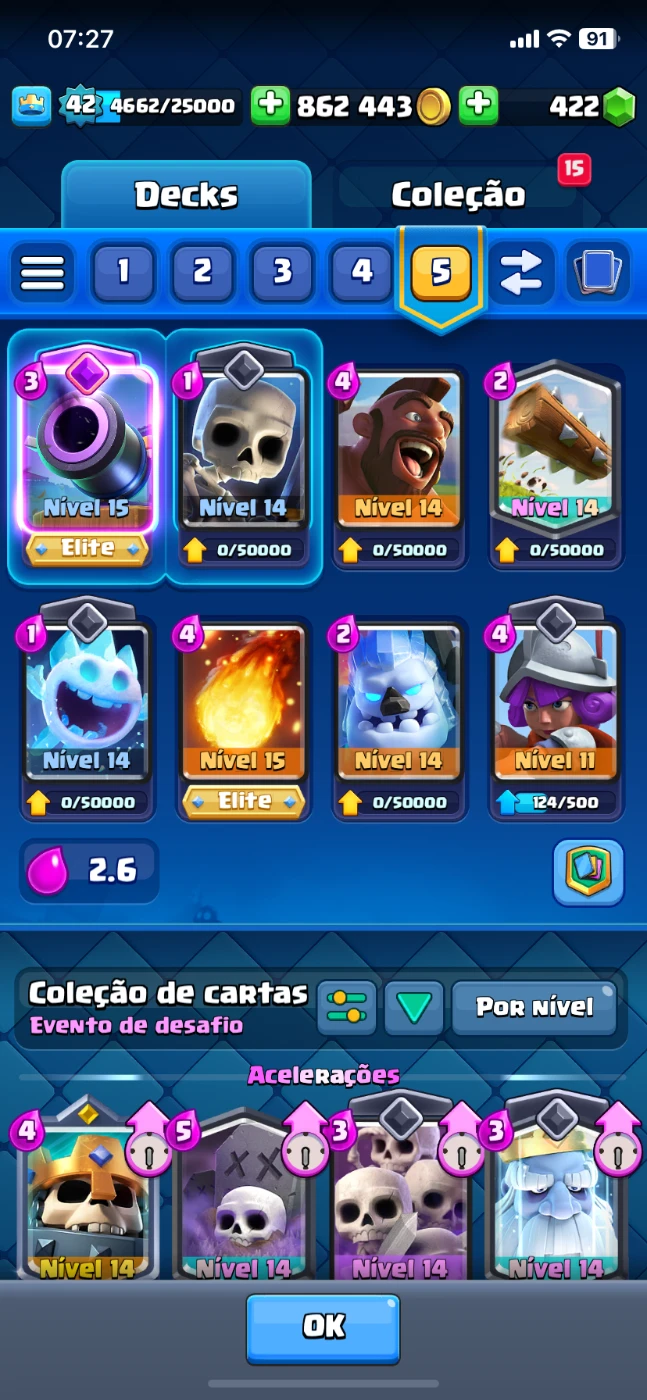
Task: Select deck slot 4
Action: point(362,271)
